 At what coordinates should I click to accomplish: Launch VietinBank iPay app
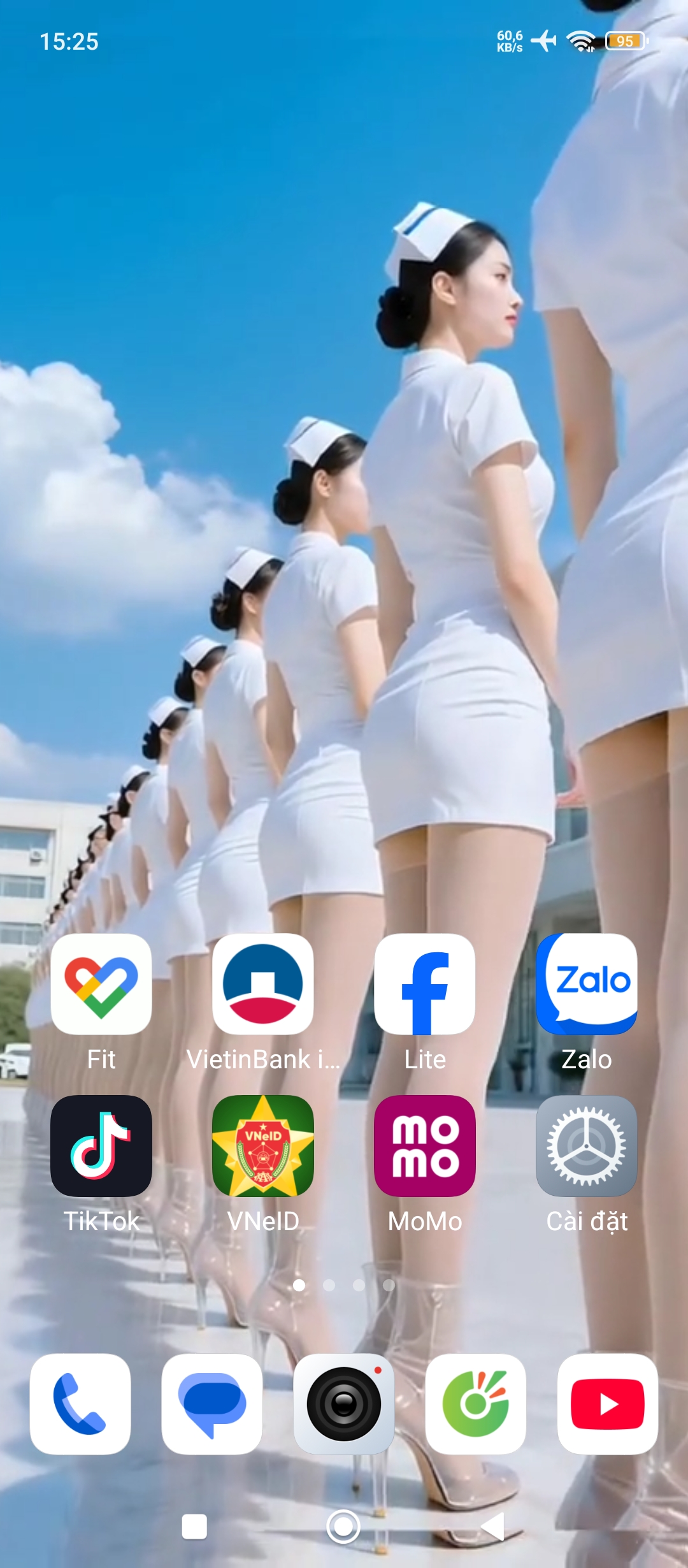[x=263, y=984]
